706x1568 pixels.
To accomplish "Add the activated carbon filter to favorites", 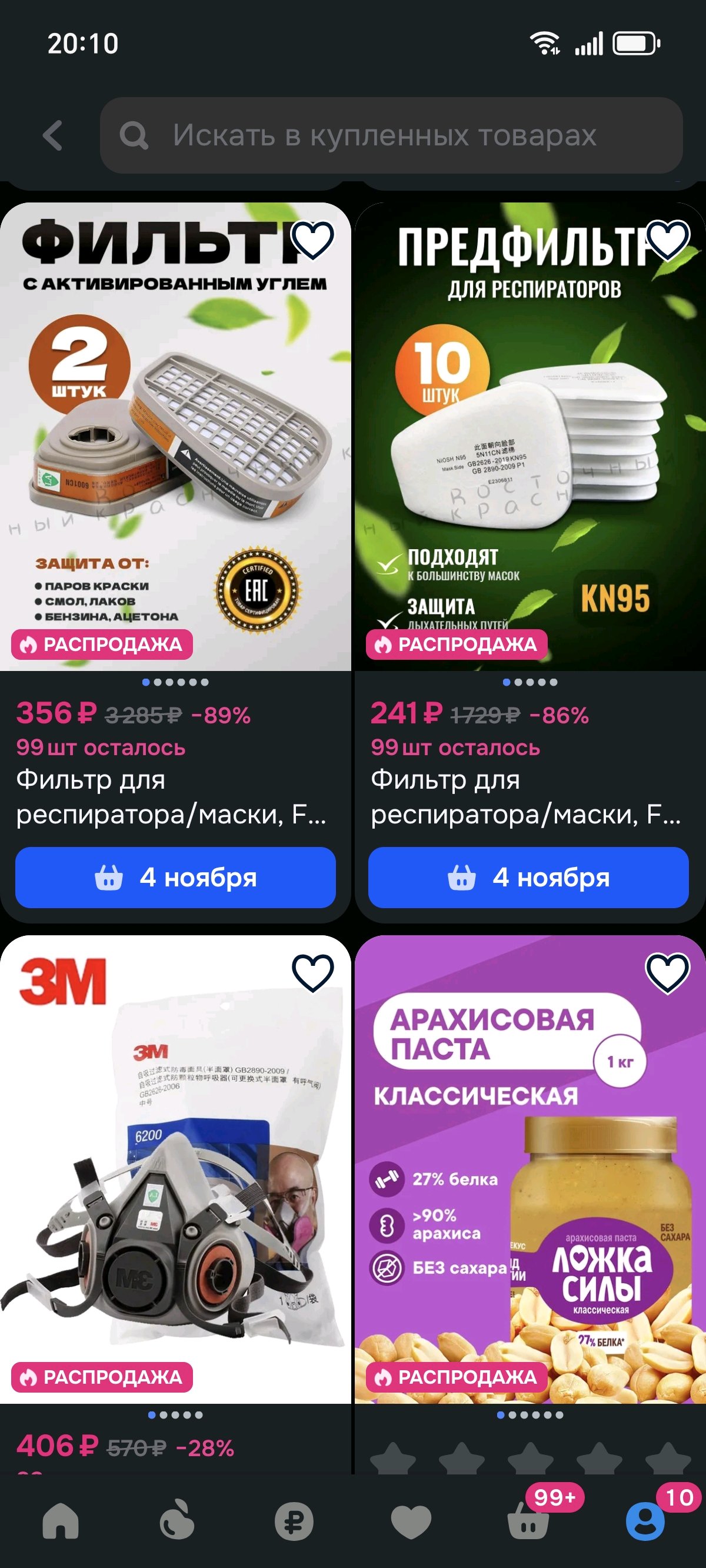I will point(312,239).
